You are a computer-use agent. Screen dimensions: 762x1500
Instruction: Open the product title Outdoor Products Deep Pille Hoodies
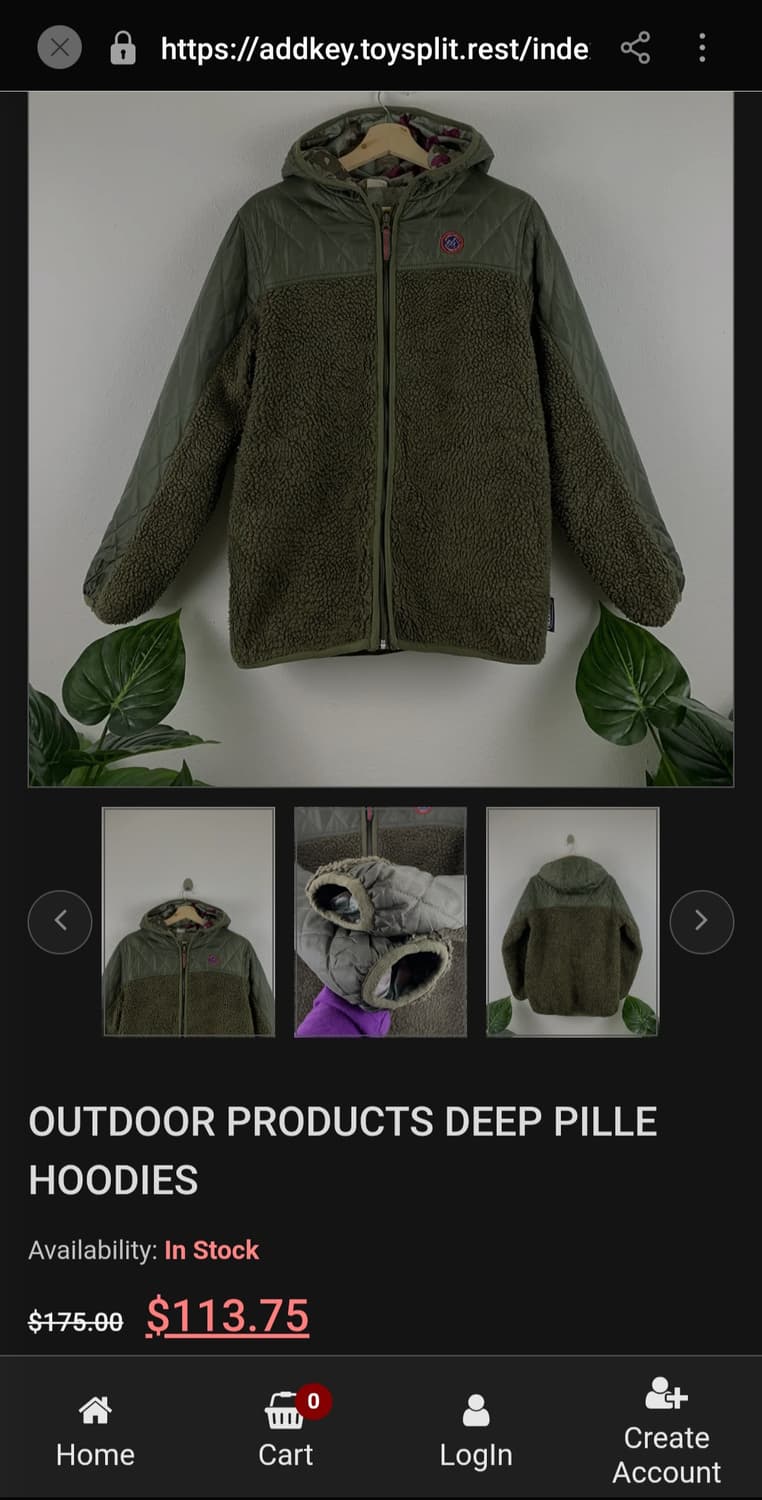[344, 1150]
